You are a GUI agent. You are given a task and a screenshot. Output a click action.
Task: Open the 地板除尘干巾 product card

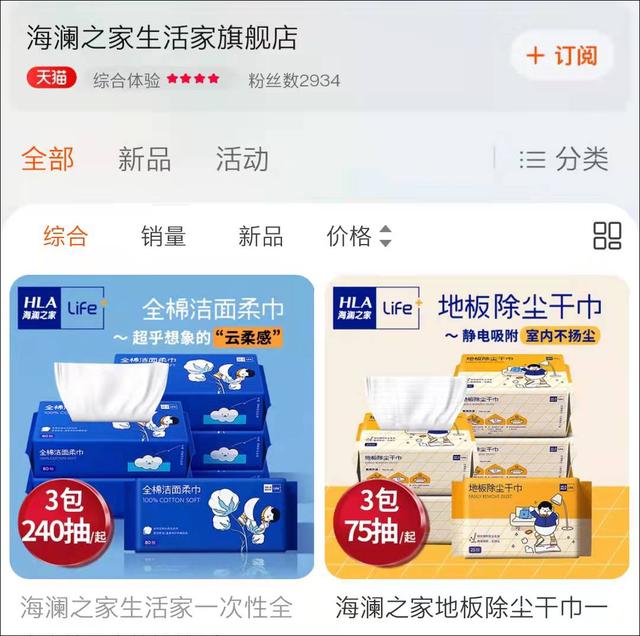[x=477, y=428]
